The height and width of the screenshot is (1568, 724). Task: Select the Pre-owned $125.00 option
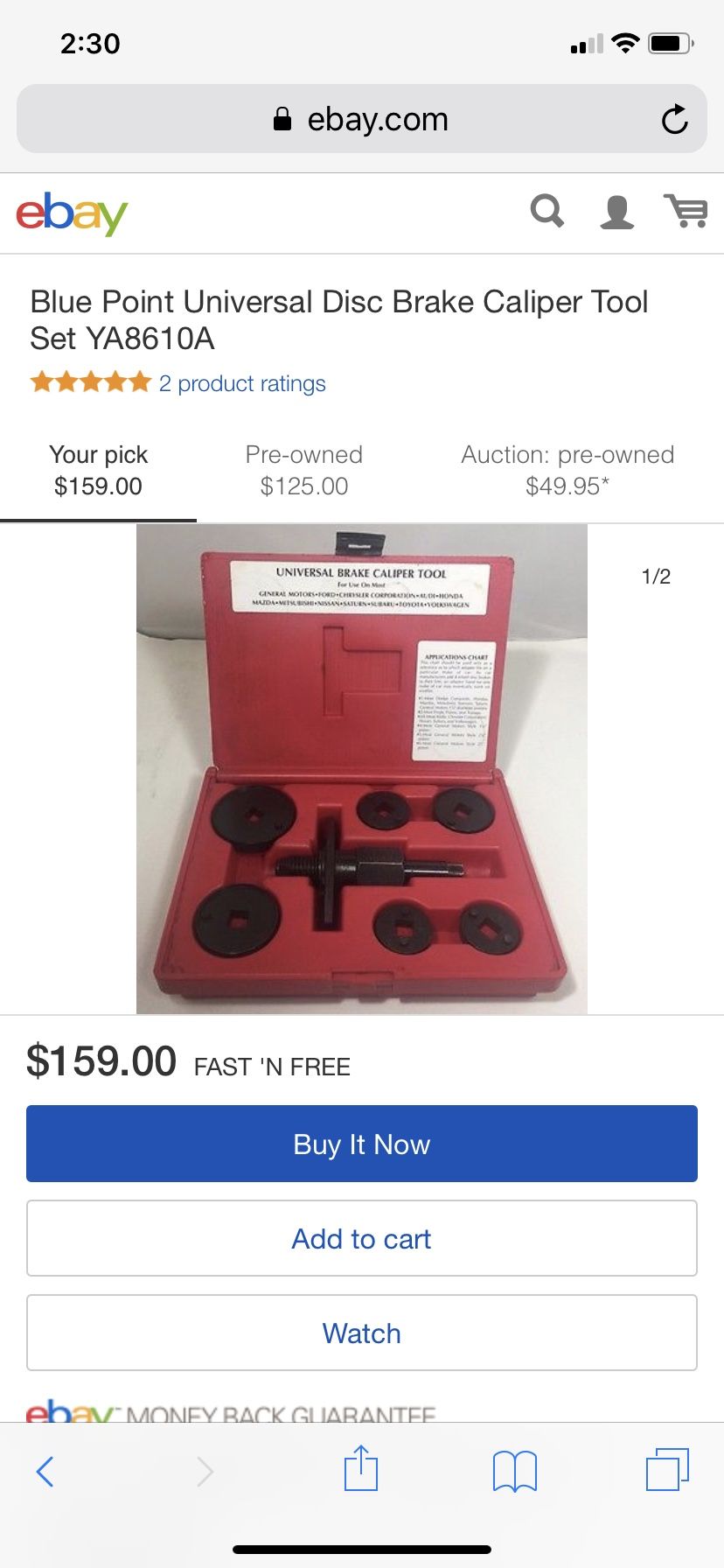point(303,470)
